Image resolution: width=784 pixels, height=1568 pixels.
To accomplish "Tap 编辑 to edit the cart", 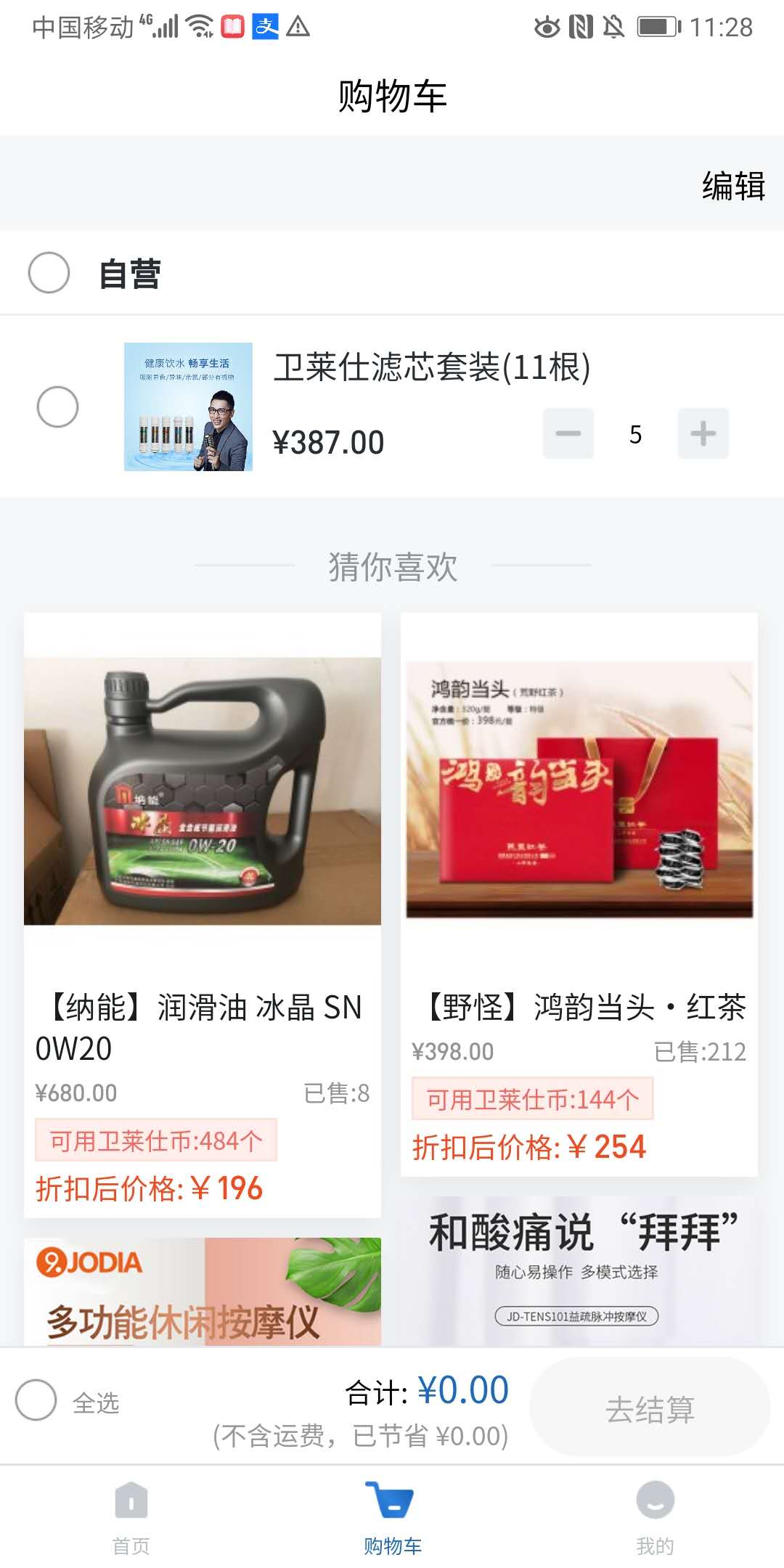I will pos(733,186).
